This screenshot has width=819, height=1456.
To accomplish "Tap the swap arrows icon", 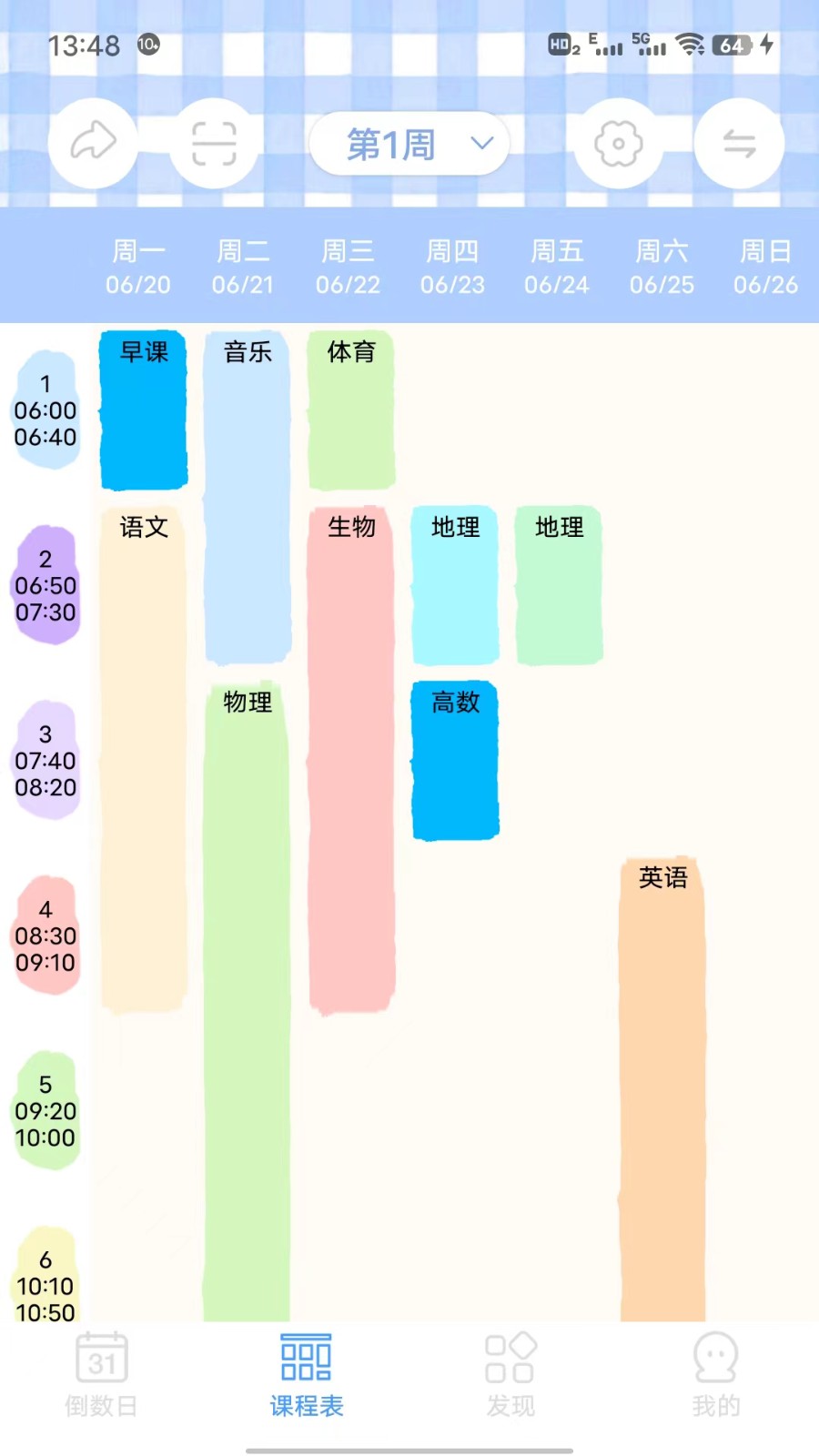I will [739, 143].
